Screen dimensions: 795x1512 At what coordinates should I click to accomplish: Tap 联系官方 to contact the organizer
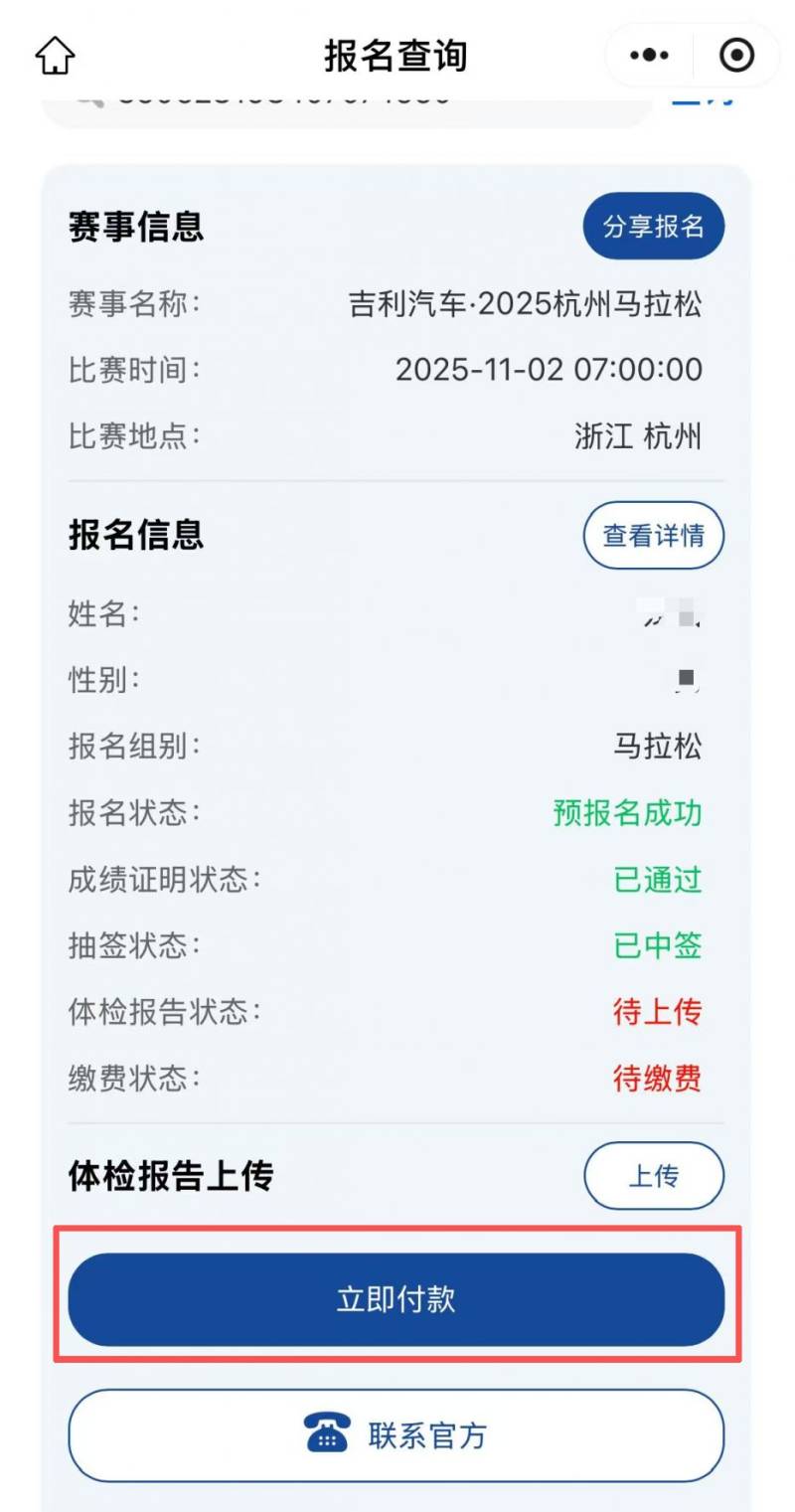point(397,1434)
